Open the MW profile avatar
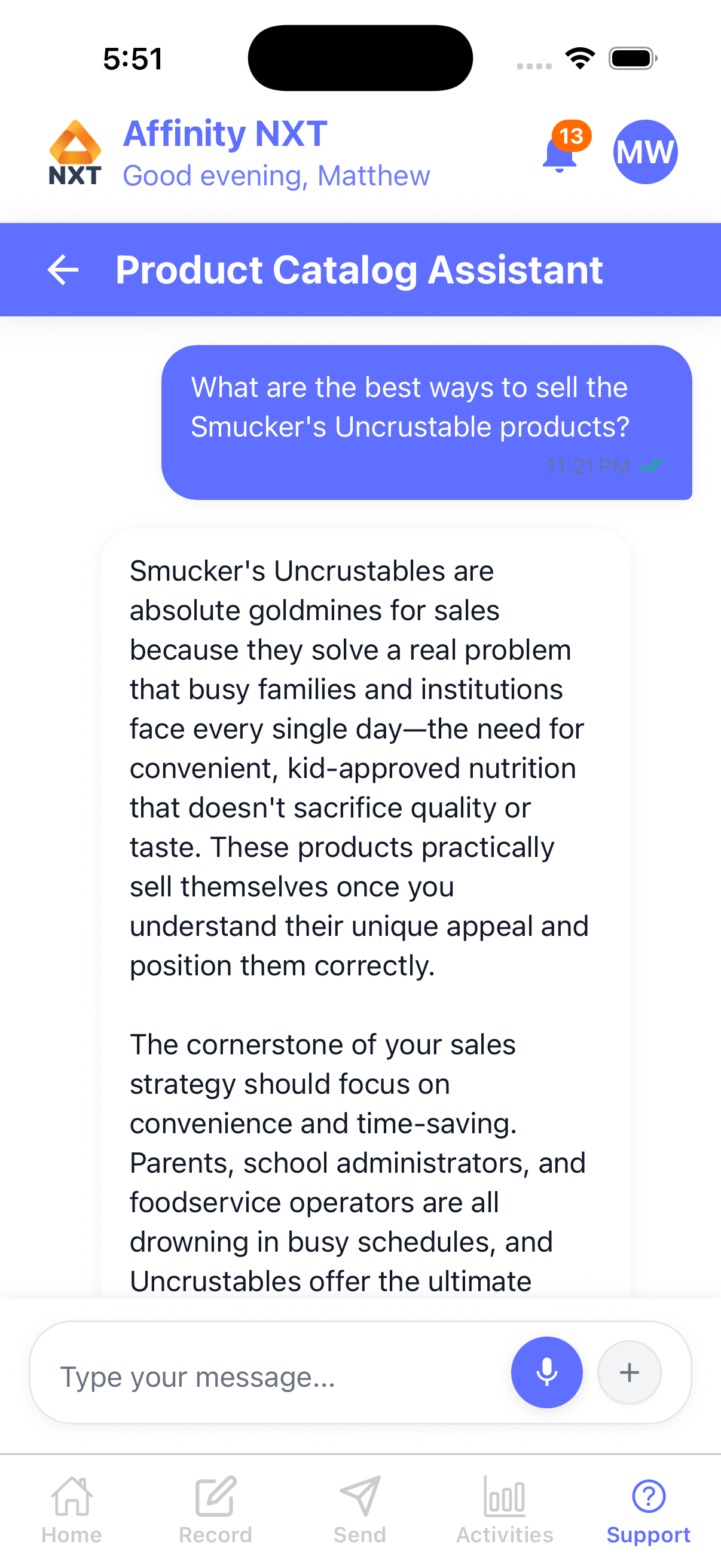721x1568 pixels. point(645,151)
